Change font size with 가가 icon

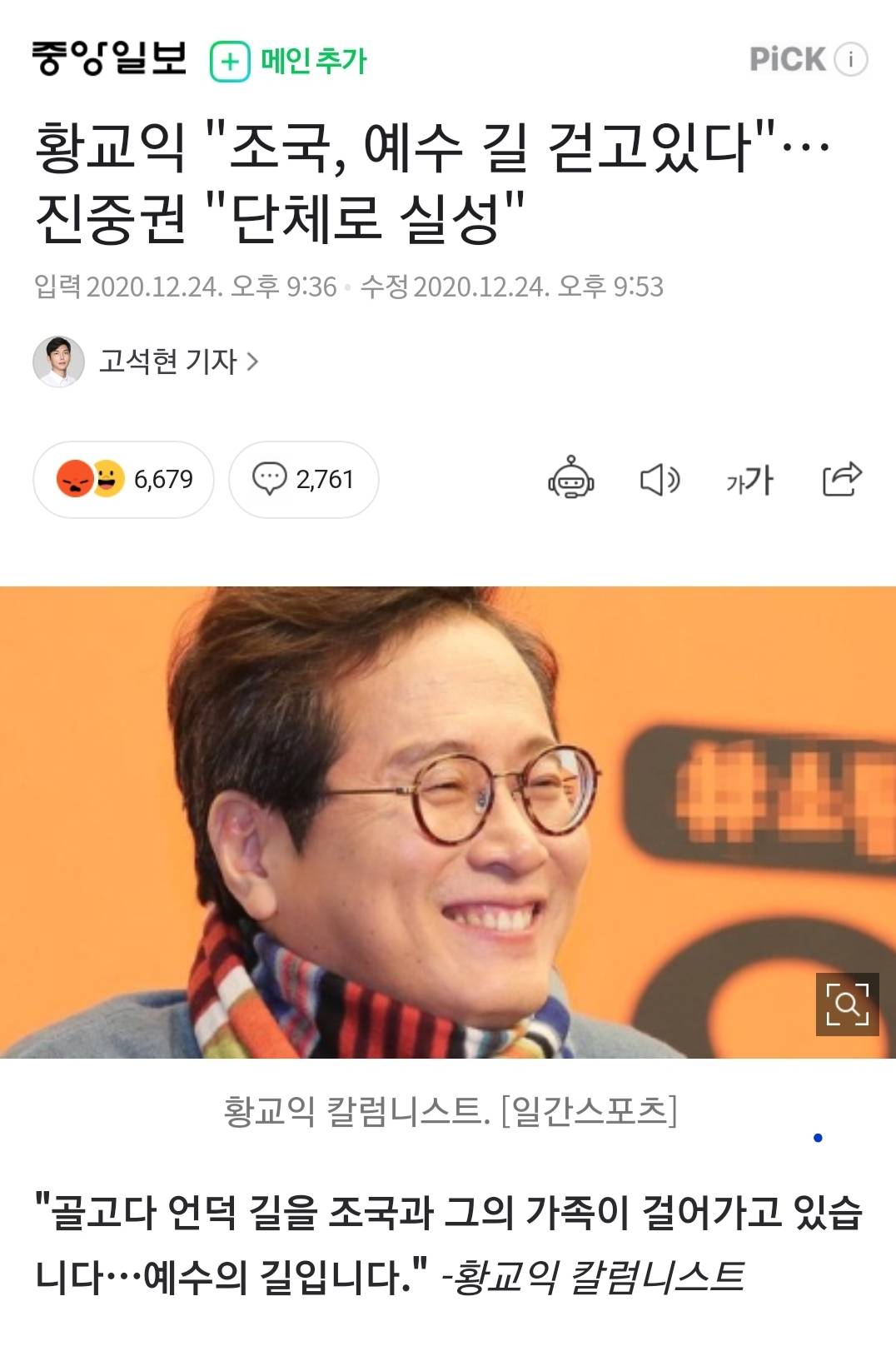coord(749,480)
